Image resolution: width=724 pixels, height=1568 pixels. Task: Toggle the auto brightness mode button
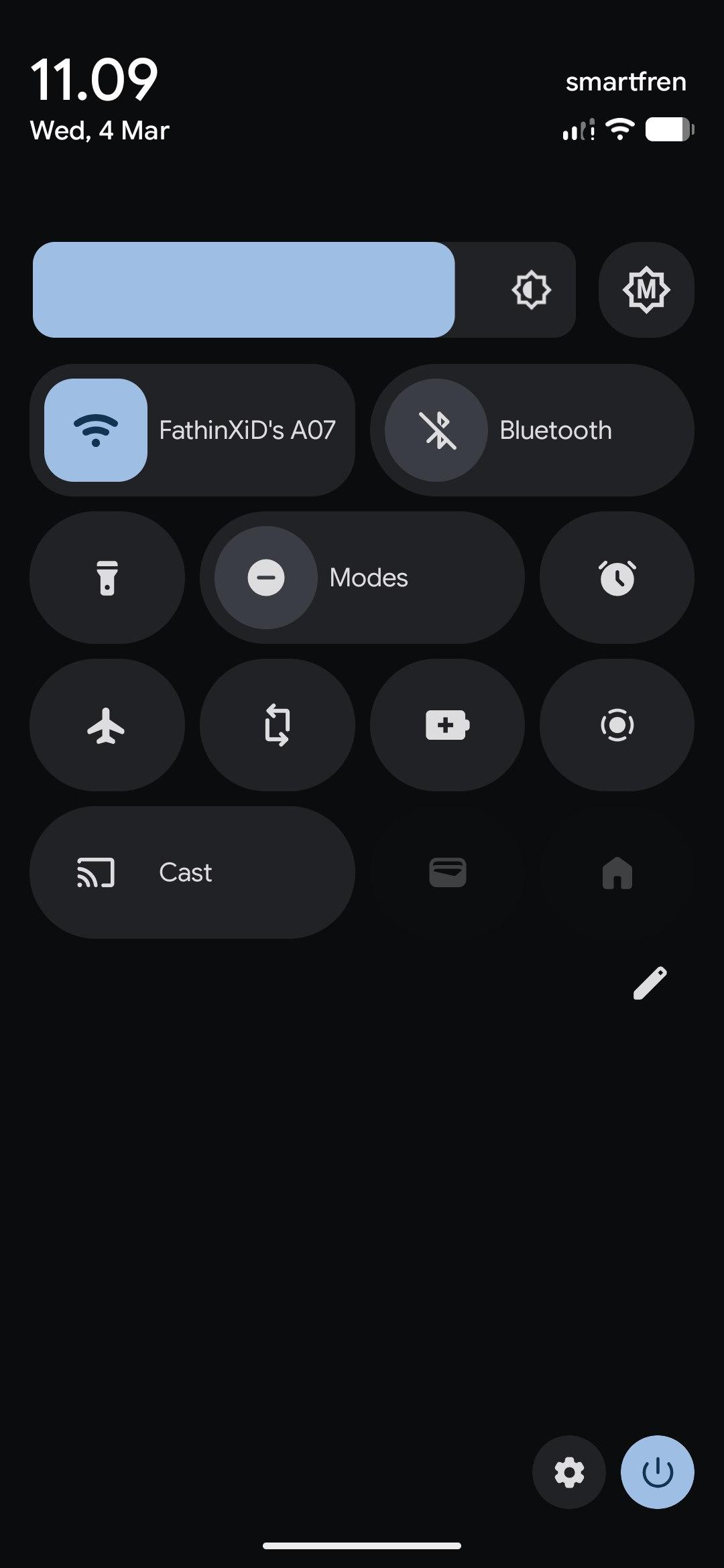(x=646, y=289)
